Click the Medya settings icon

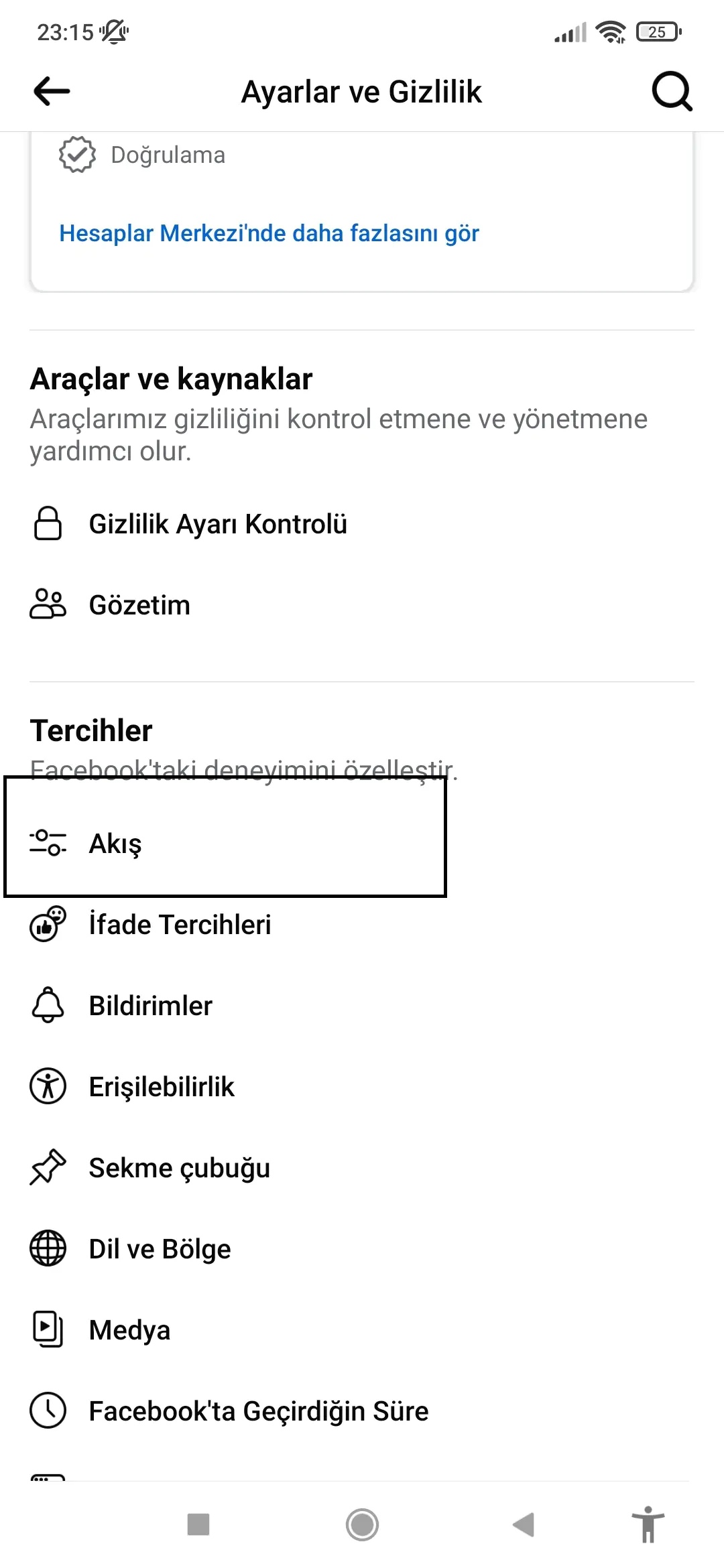click(47, 1329)
